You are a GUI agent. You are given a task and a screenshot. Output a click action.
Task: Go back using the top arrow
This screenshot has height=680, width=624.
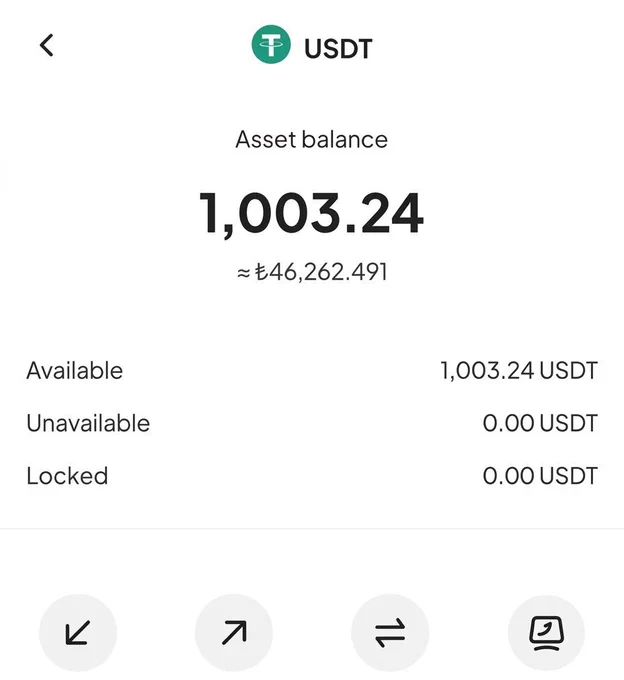click(x=46, y=46)
